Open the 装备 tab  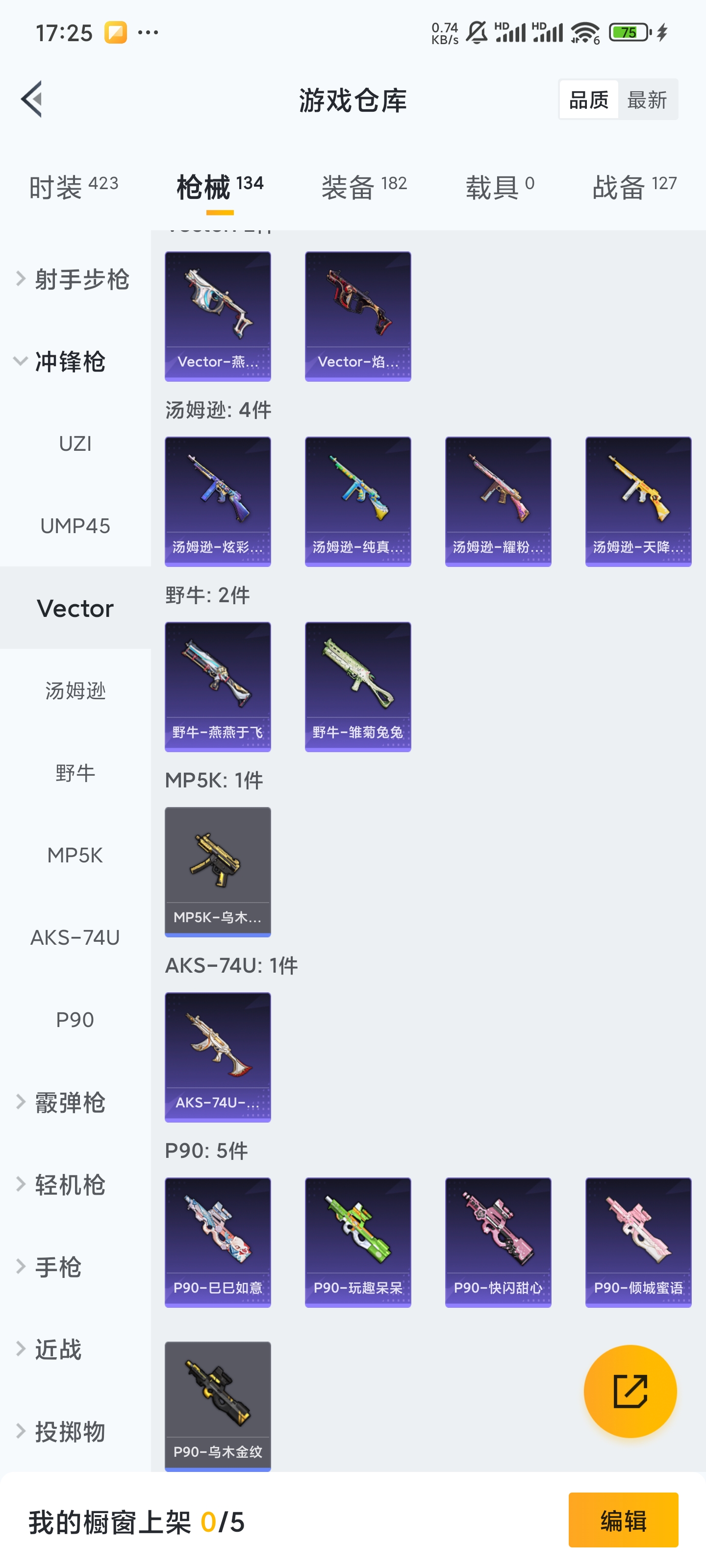click(364, 186)
